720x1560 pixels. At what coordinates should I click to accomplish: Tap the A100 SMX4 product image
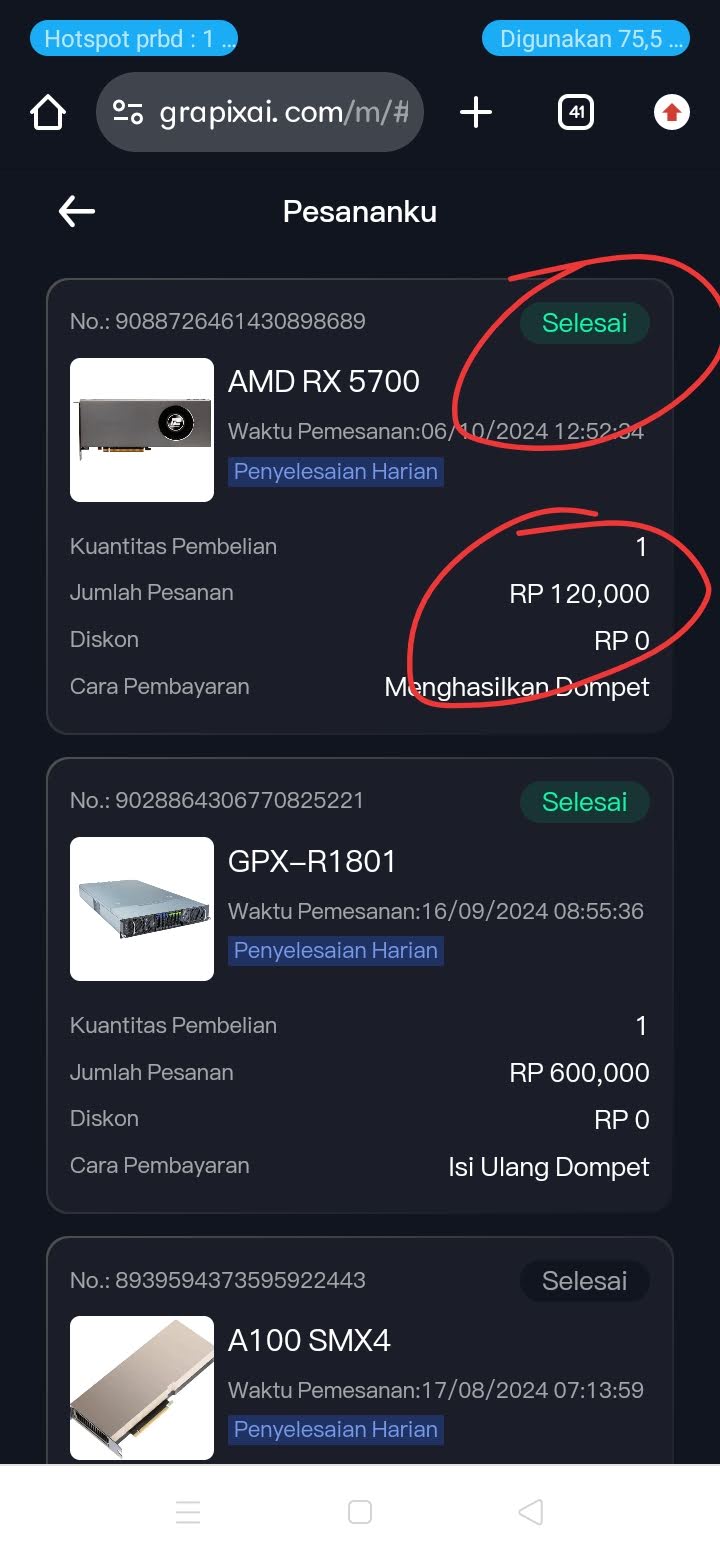(141, 1388)
